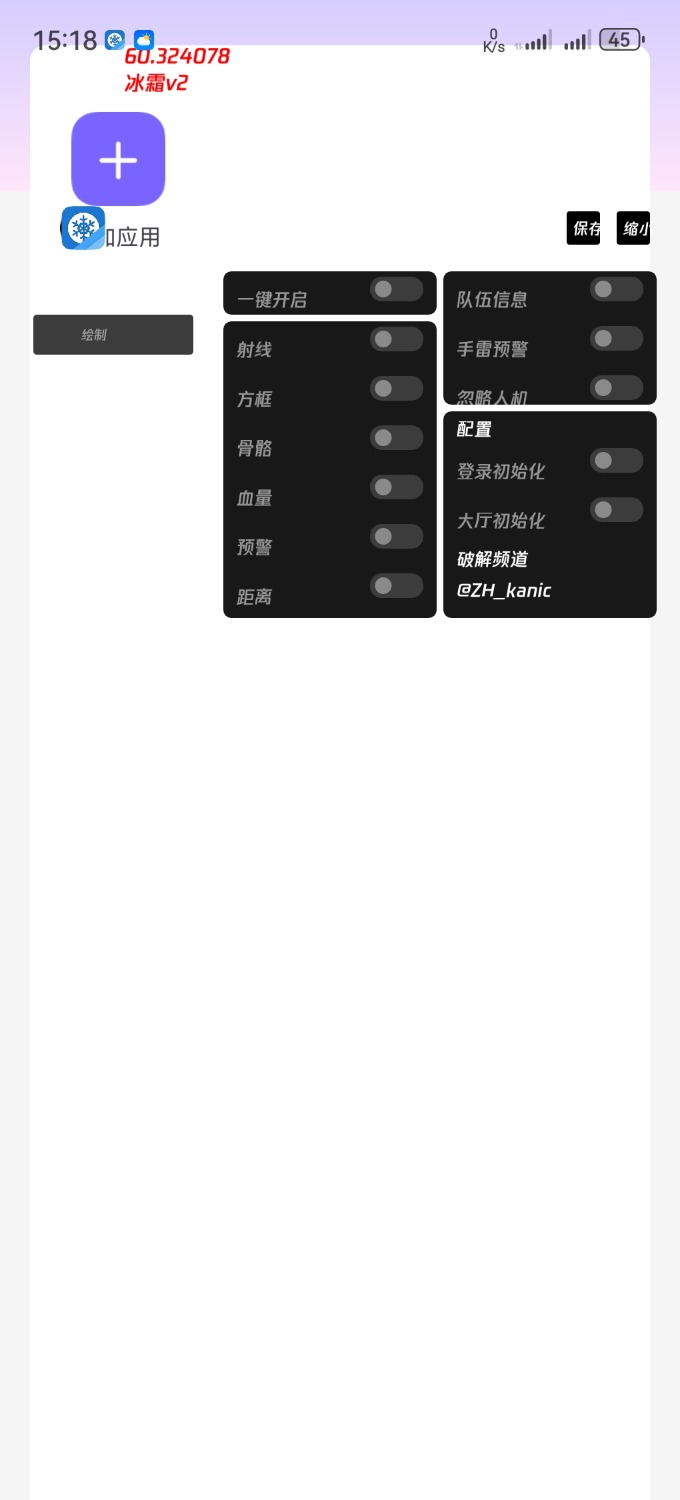This screenshot has height=1500, width=680.
Task: Toggle the 队伍信息 switch
Action: pyautogui.click(x=616, y=290)
